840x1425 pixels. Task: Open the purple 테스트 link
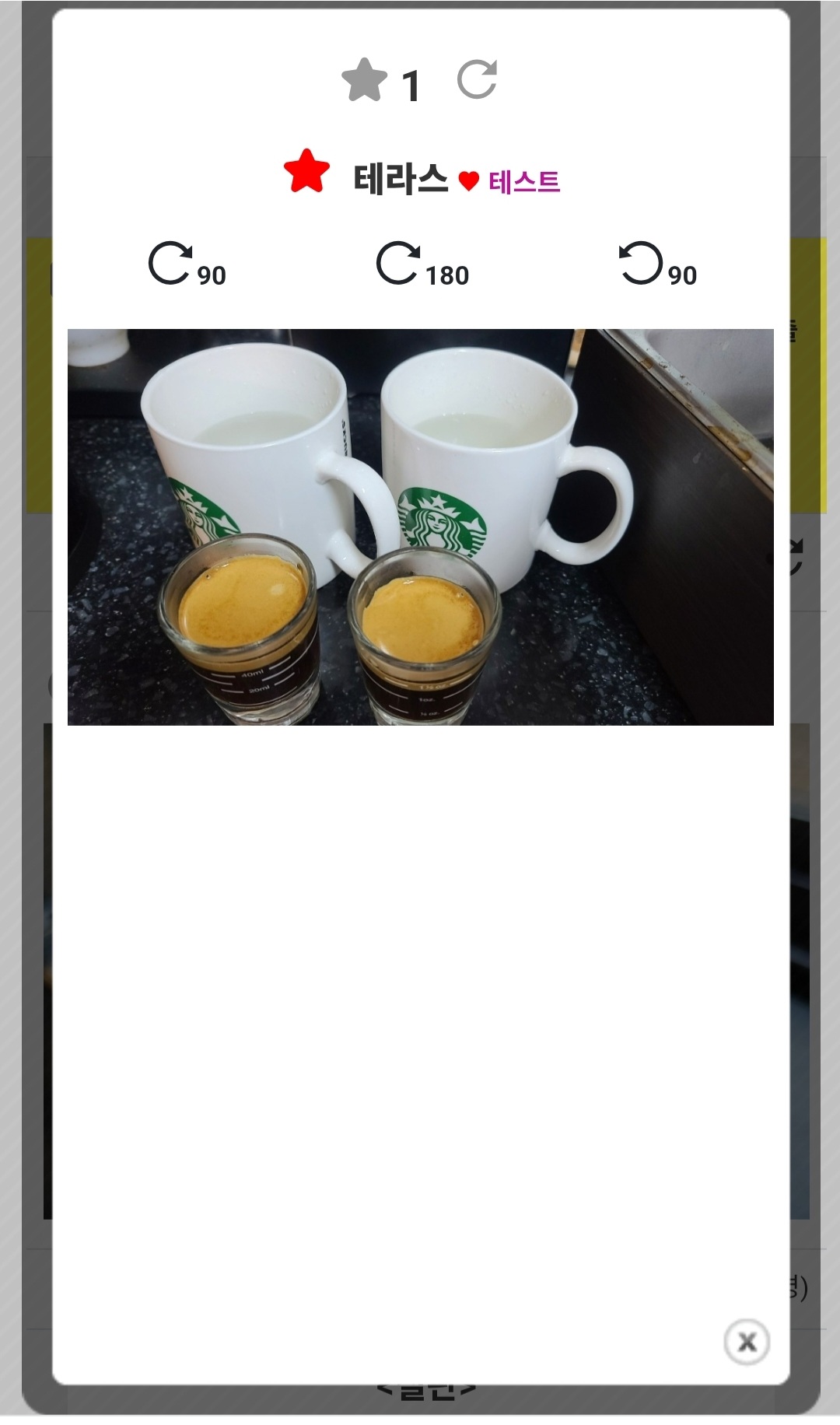[x=524, y=181]
